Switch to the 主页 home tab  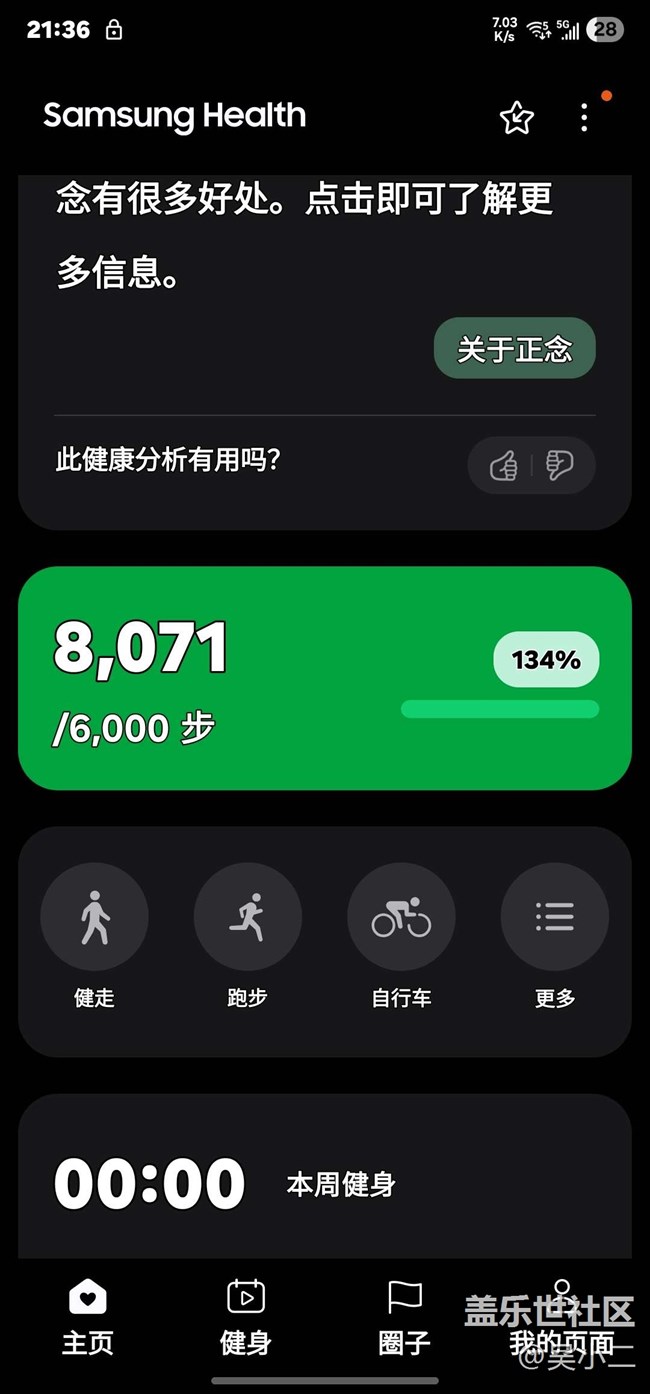88,1318
